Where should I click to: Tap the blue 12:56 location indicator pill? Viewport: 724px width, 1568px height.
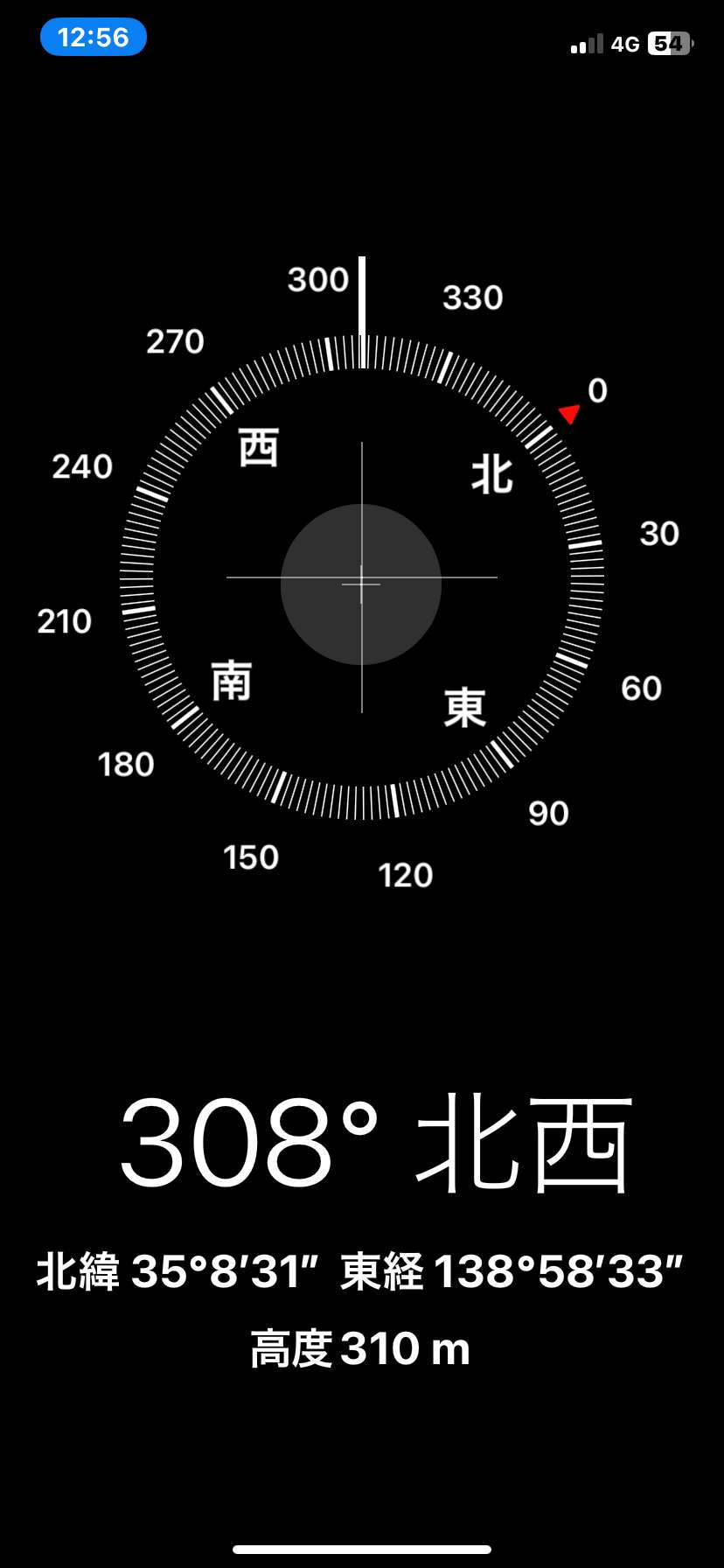[94, 37]
